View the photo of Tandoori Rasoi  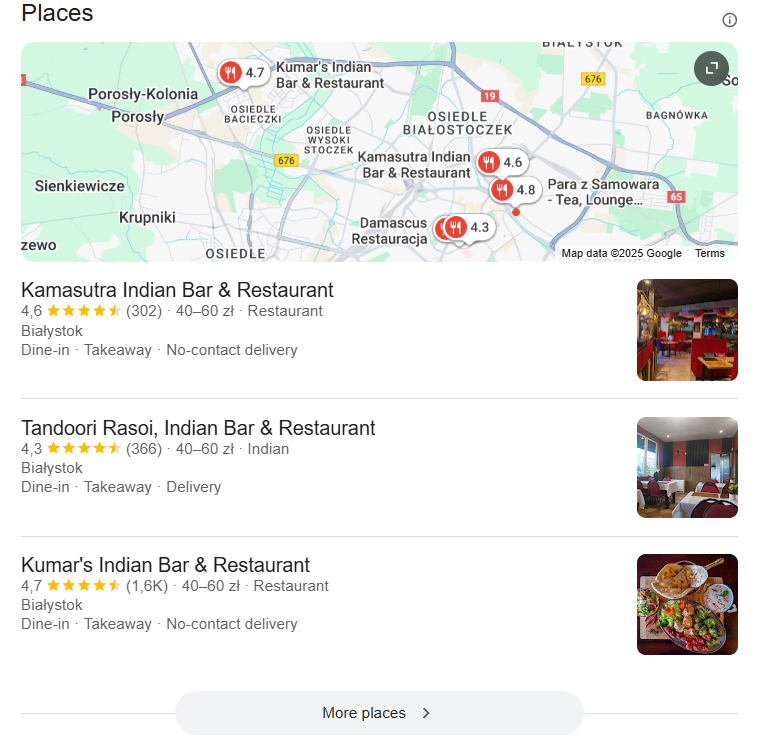point(687,467)
